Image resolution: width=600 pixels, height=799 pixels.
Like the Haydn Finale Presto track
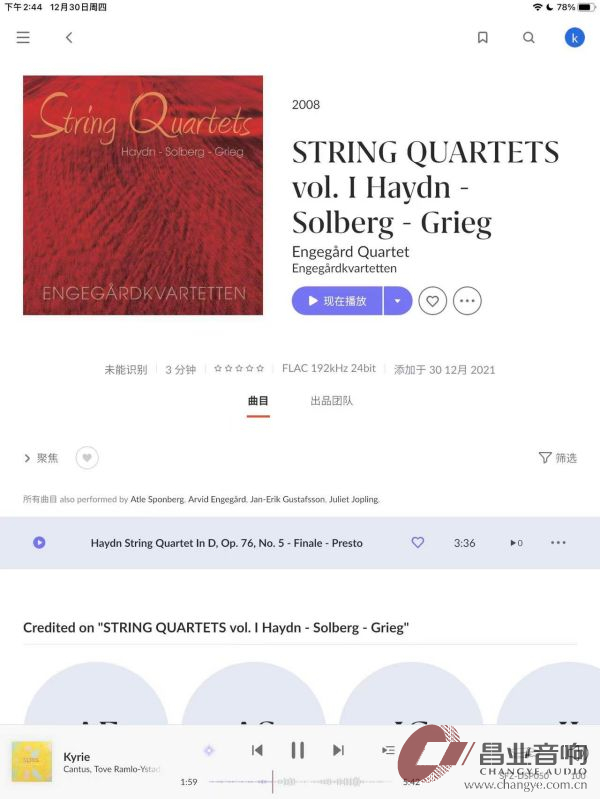click(x=418, y=543)
